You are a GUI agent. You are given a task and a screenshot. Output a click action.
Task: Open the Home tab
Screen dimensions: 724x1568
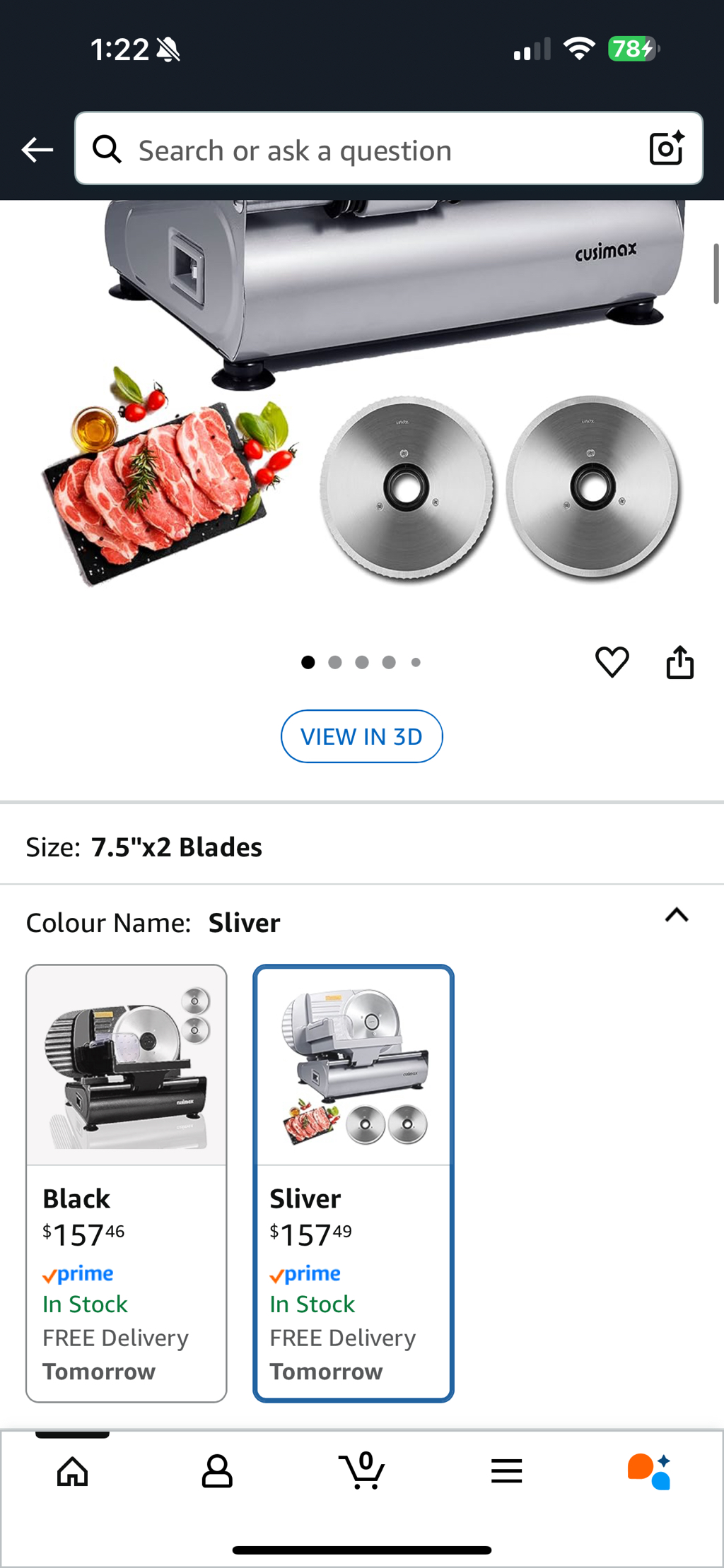[73, 1472]
